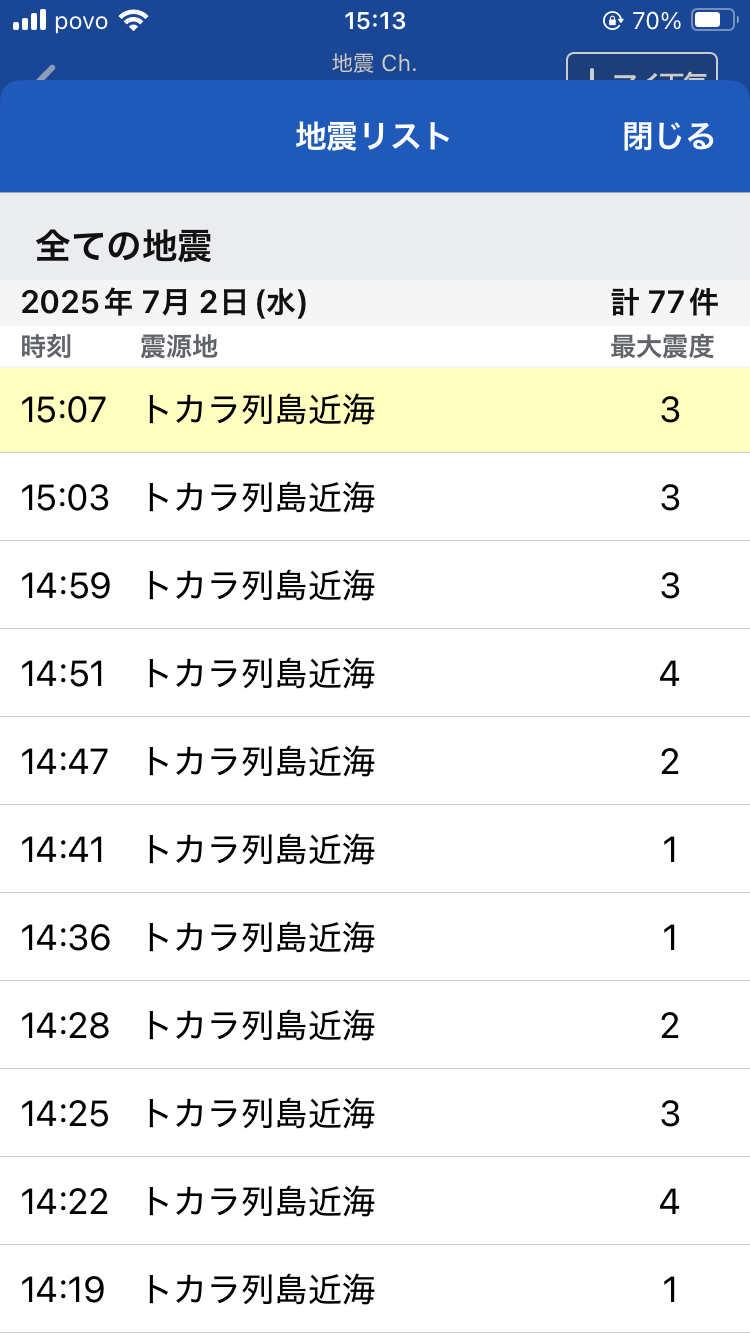The image size is (750, 1334).
Task: Open the 14:19 earthquake entry
Action: pyautogui.click(x=375, y=1289)
